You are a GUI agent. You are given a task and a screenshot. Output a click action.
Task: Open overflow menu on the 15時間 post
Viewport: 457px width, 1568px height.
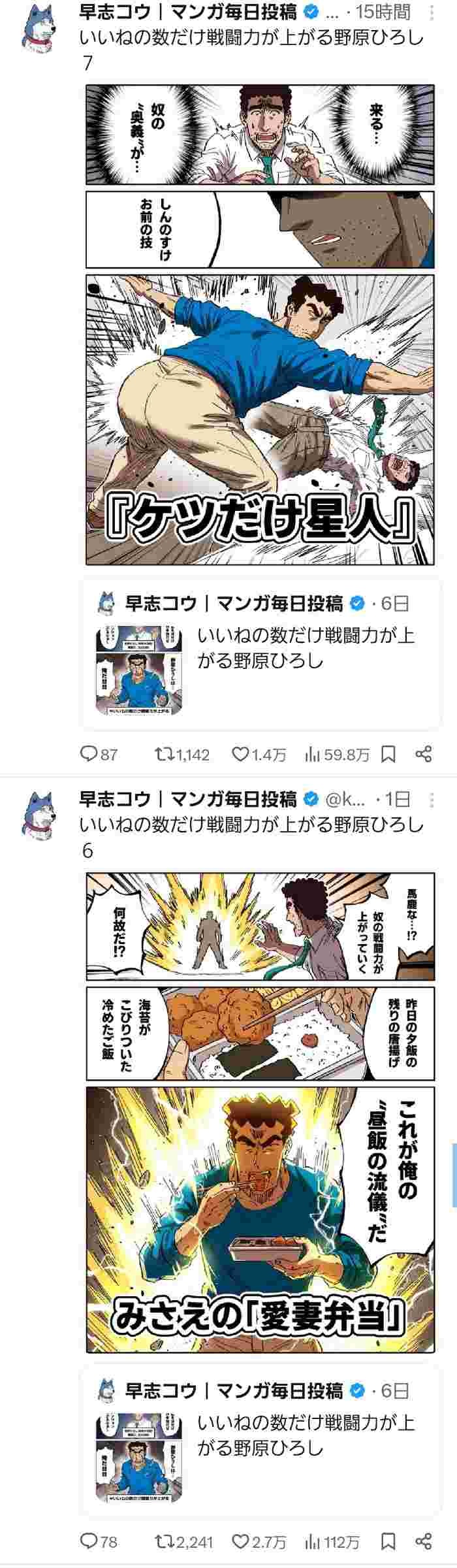[432, 12]
